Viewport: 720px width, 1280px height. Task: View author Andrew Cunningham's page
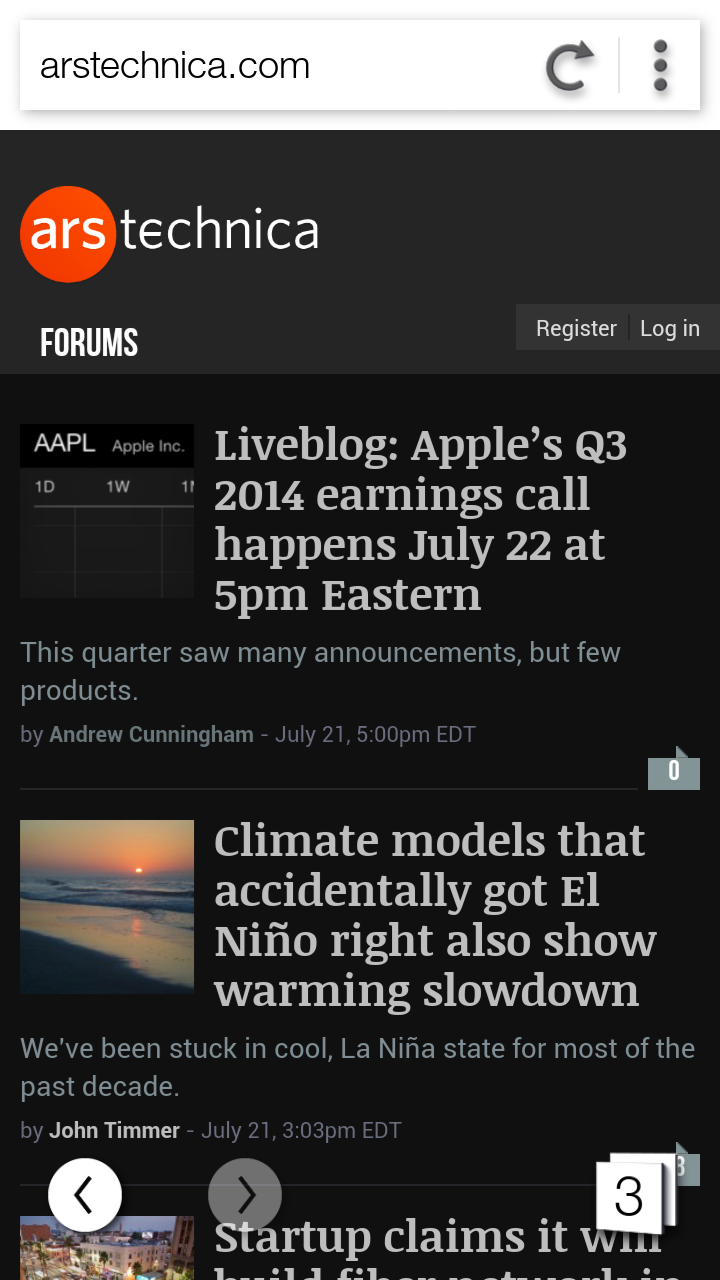[151, 734]
